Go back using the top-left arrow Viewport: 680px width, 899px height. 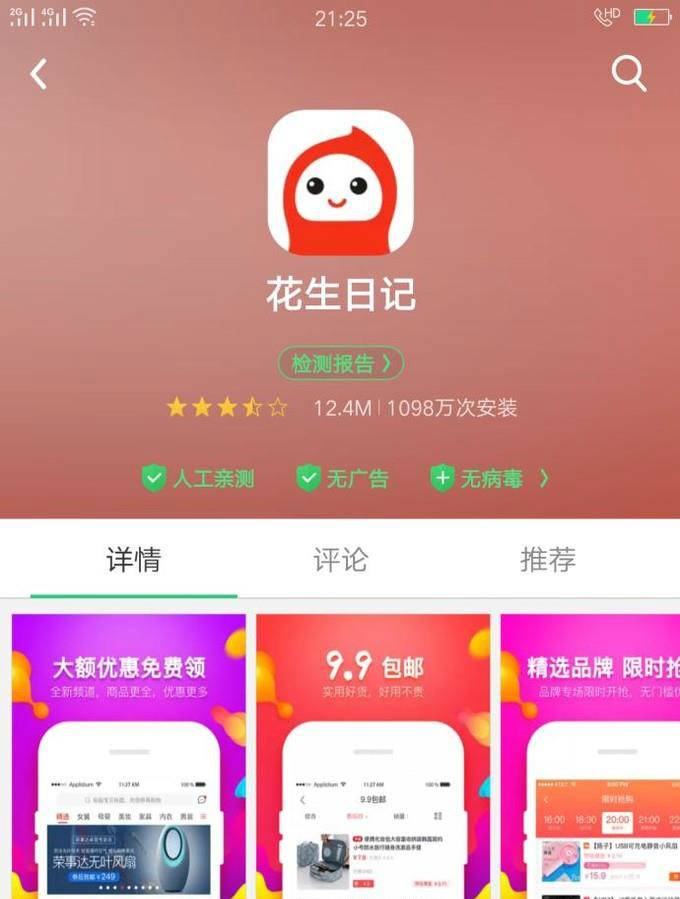[39, 74]
